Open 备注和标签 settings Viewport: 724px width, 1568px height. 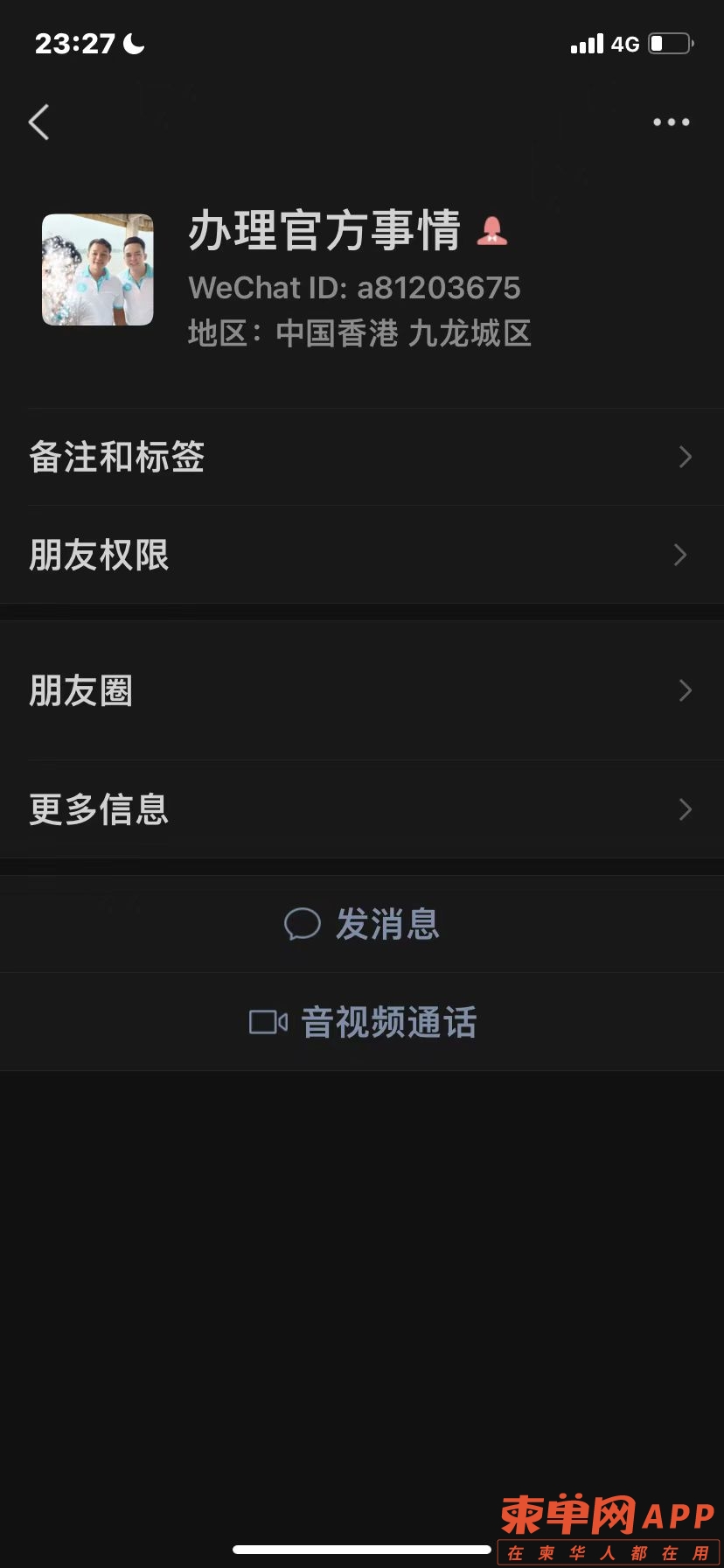coord(362,457)
